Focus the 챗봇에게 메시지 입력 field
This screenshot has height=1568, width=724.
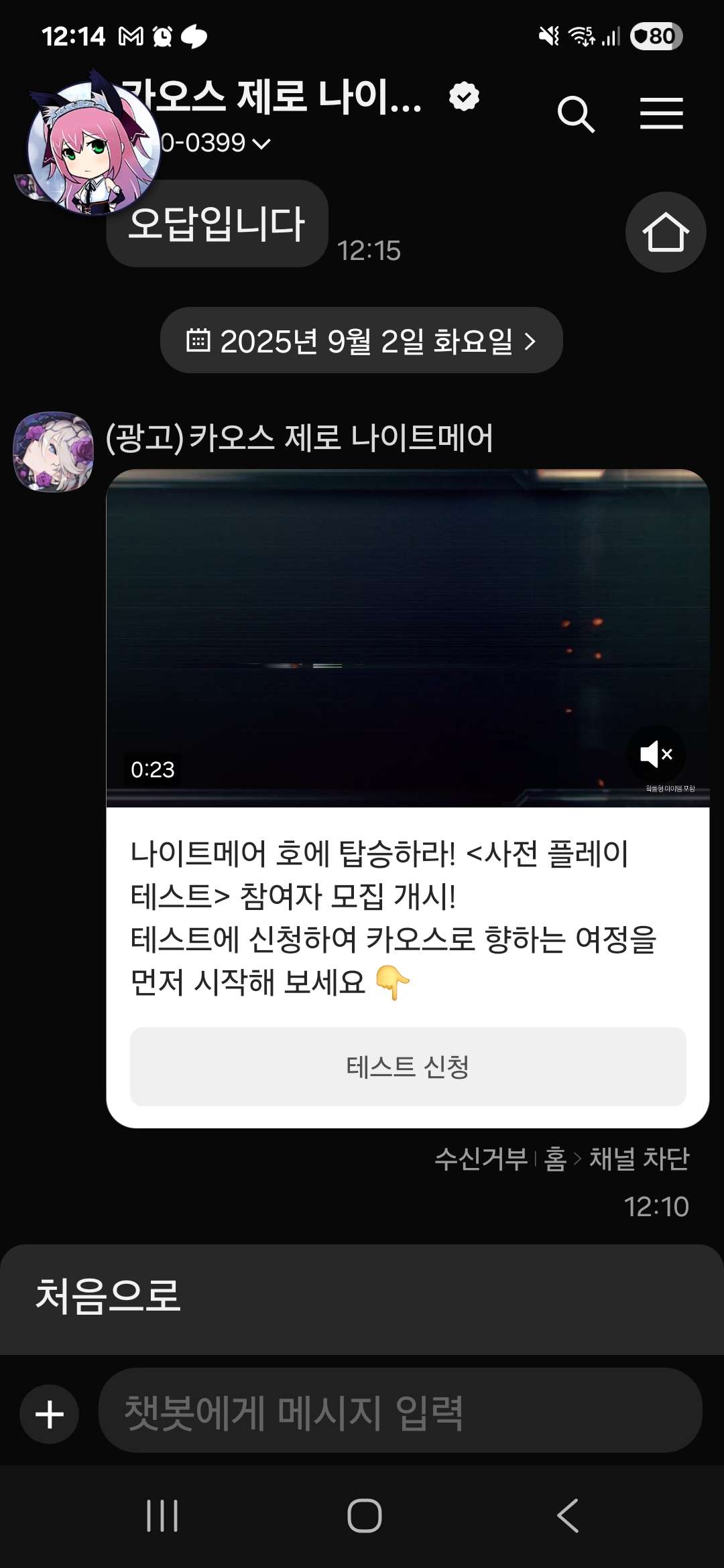tap(400, 1411)
